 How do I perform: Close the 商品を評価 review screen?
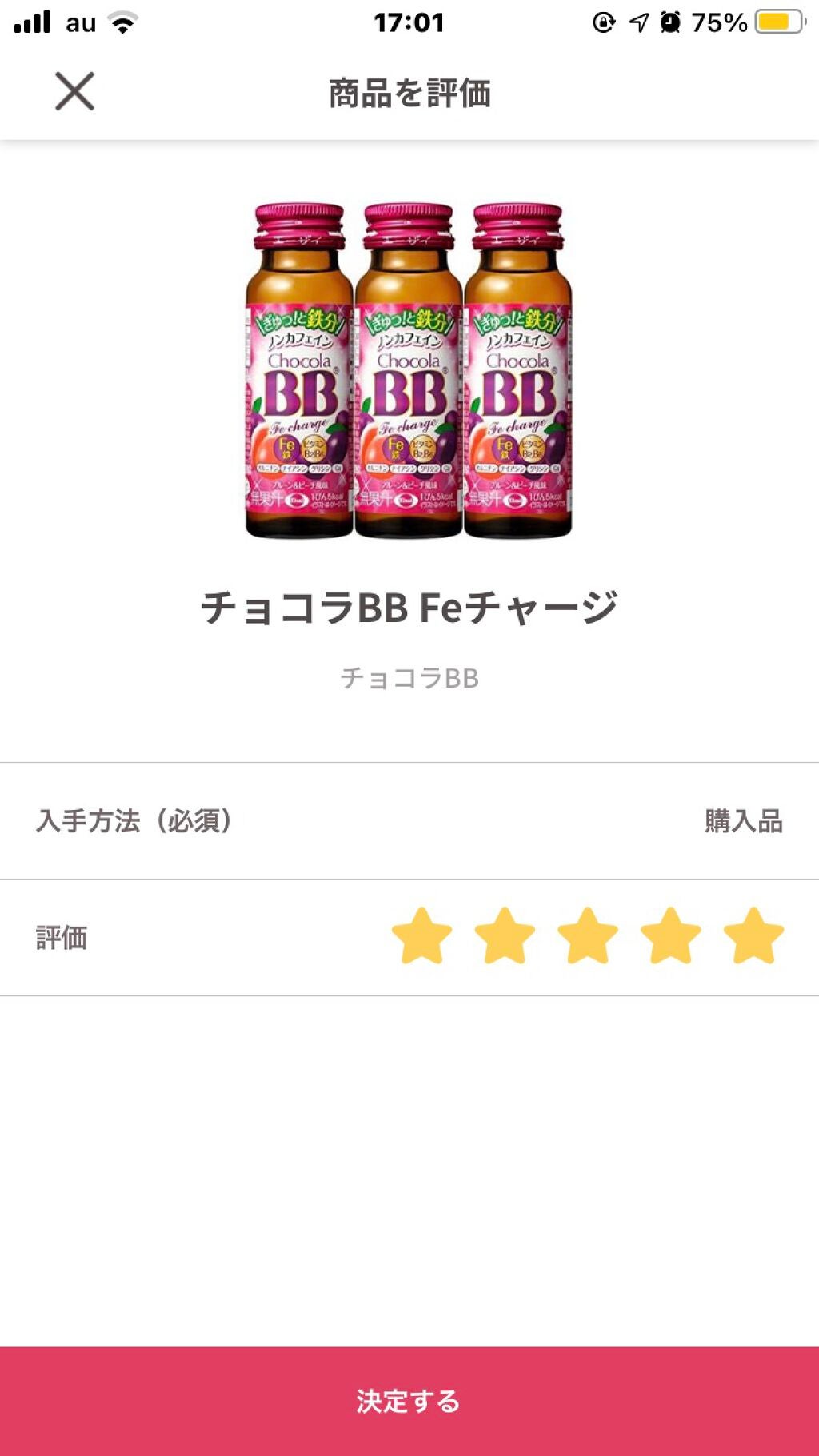74,90
